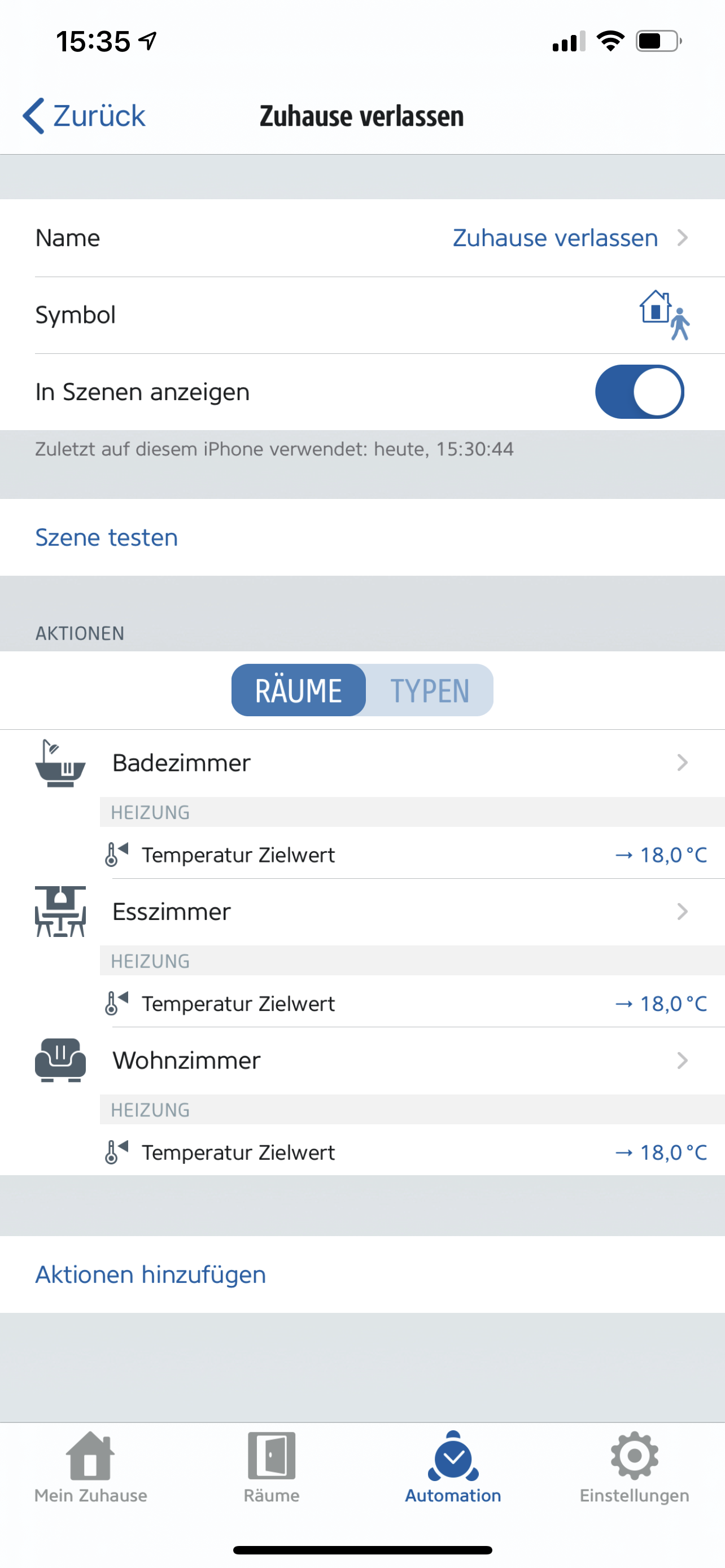Edit the scene name Zuhause verlassen
Image resolution: width=725 pixels, height=1568 pixels.
555,238
